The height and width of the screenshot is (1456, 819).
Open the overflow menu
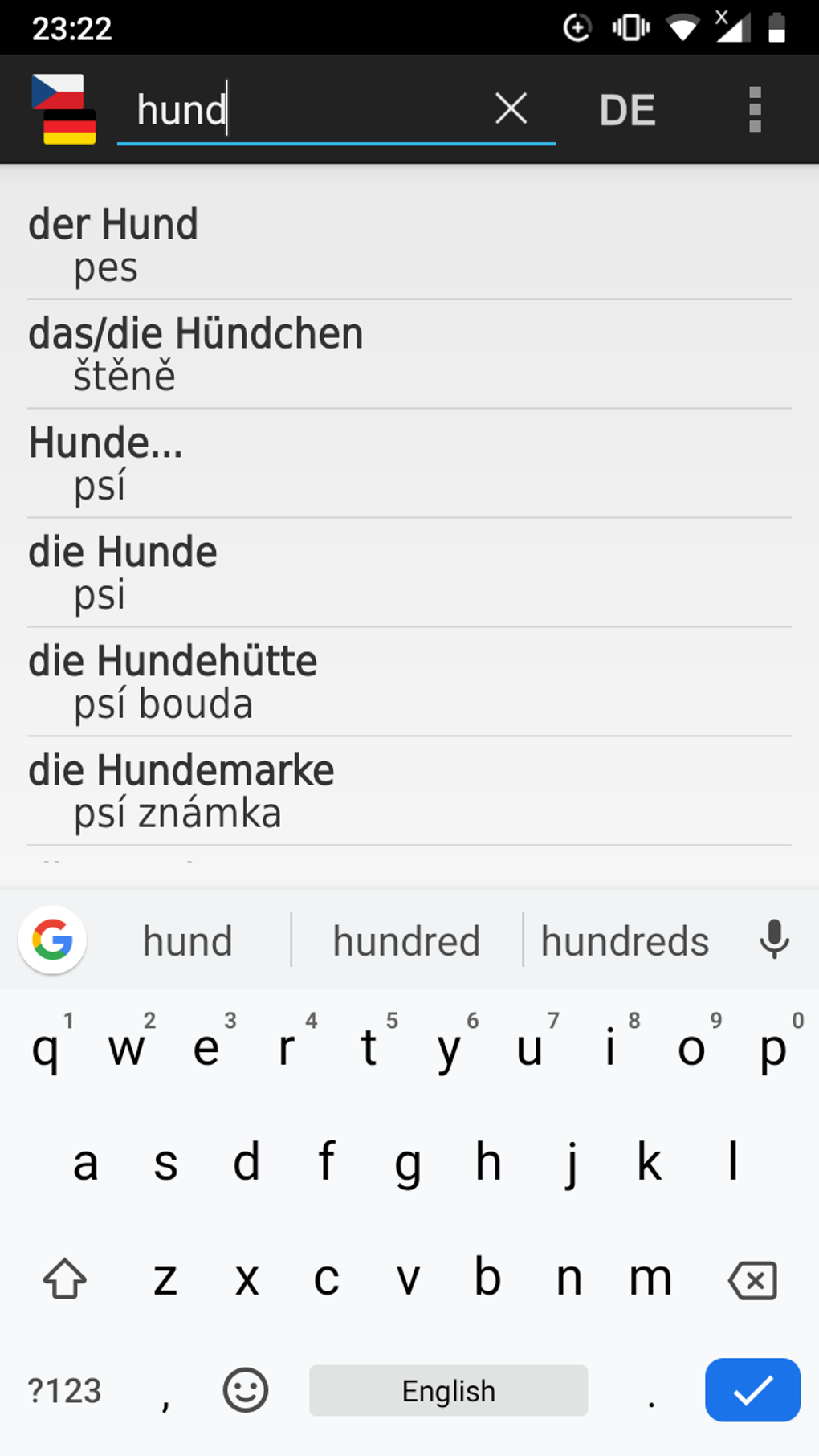754,110
